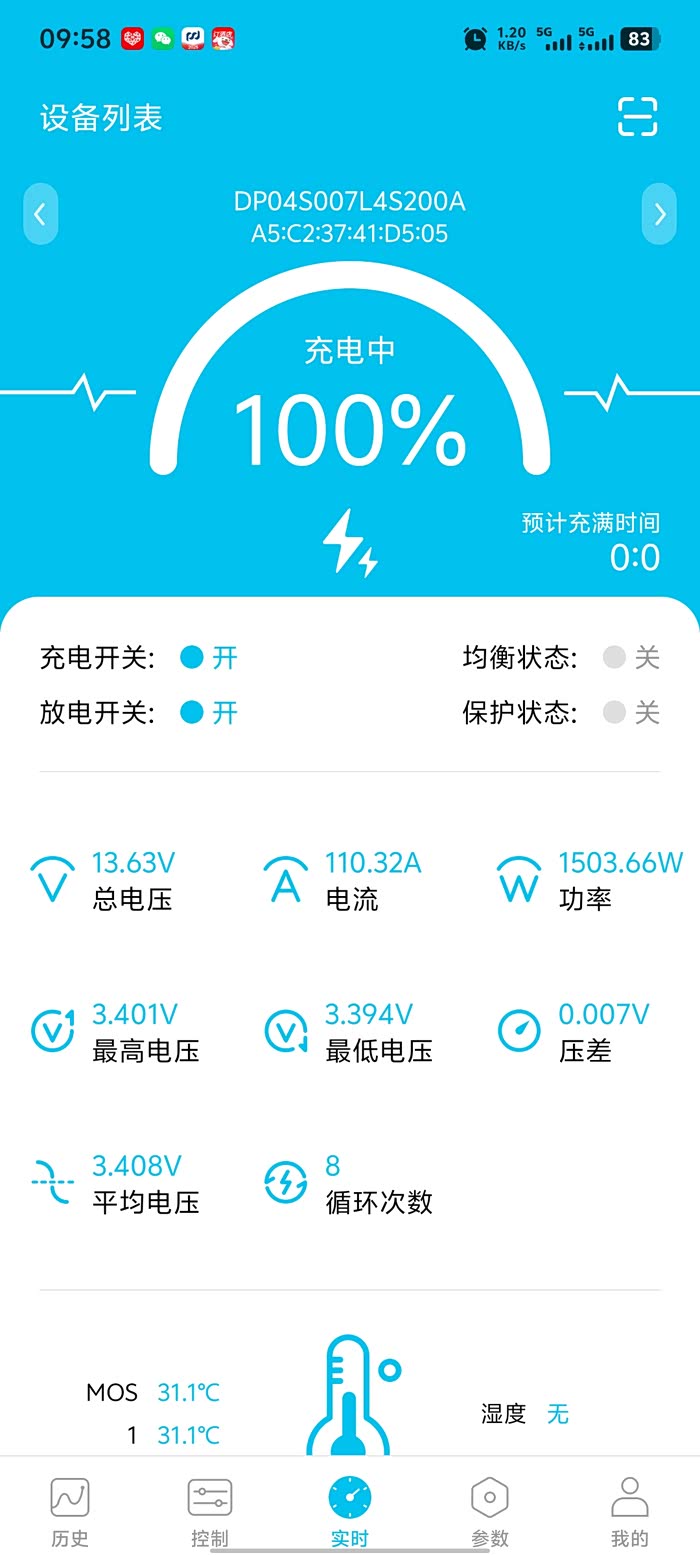Go to previous device with left arrow
This screenshot has height=1555, width=700.
coord(40,214)
